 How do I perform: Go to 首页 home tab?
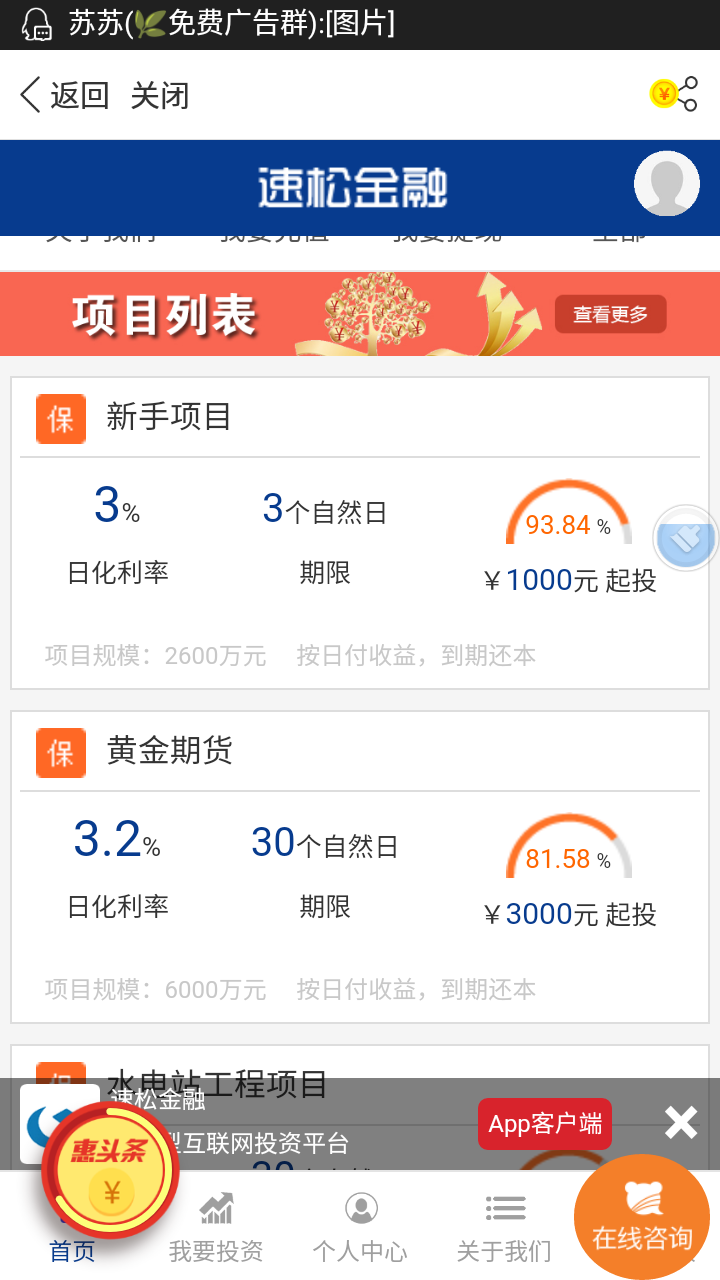tap(72, 1252)
